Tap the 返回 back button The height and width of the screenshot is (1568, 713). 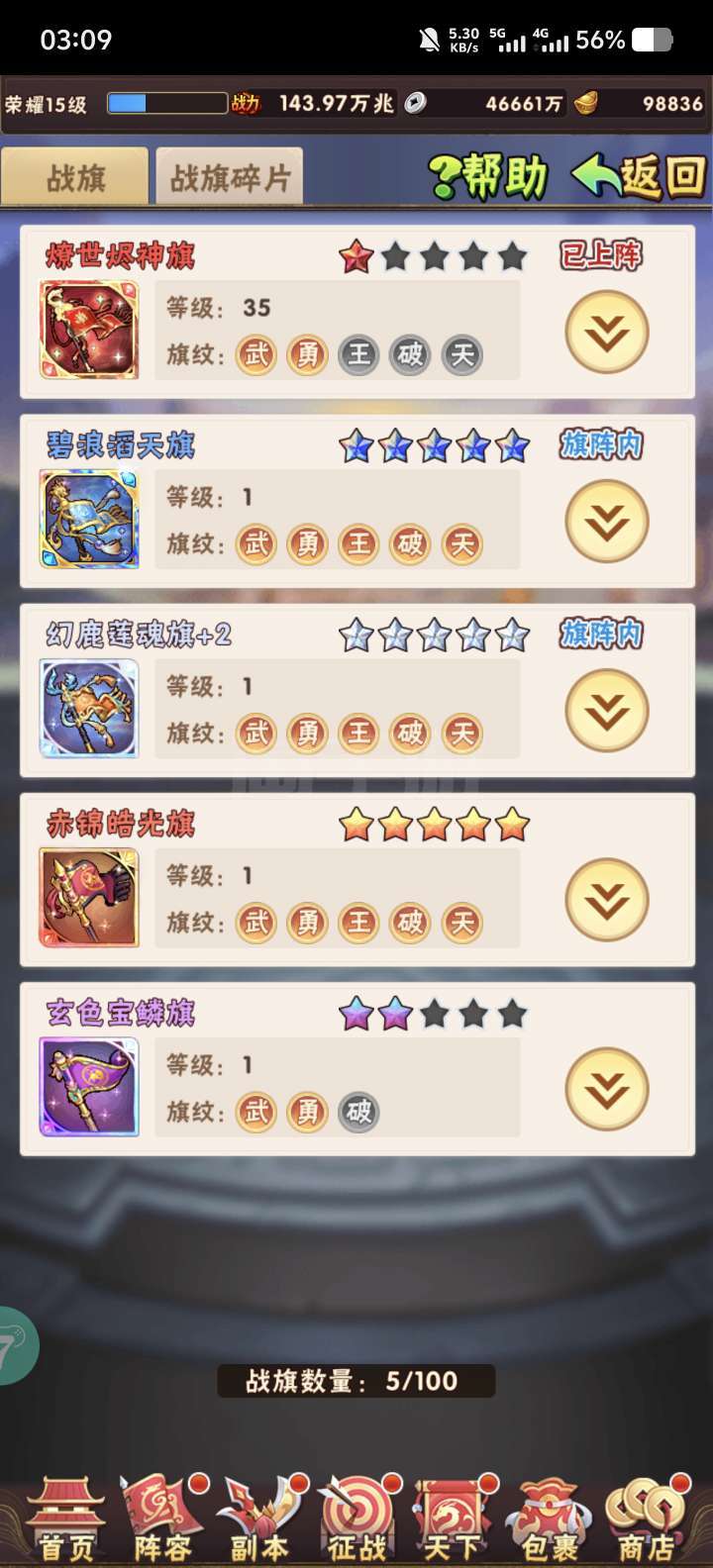click(x=640, y=178)
